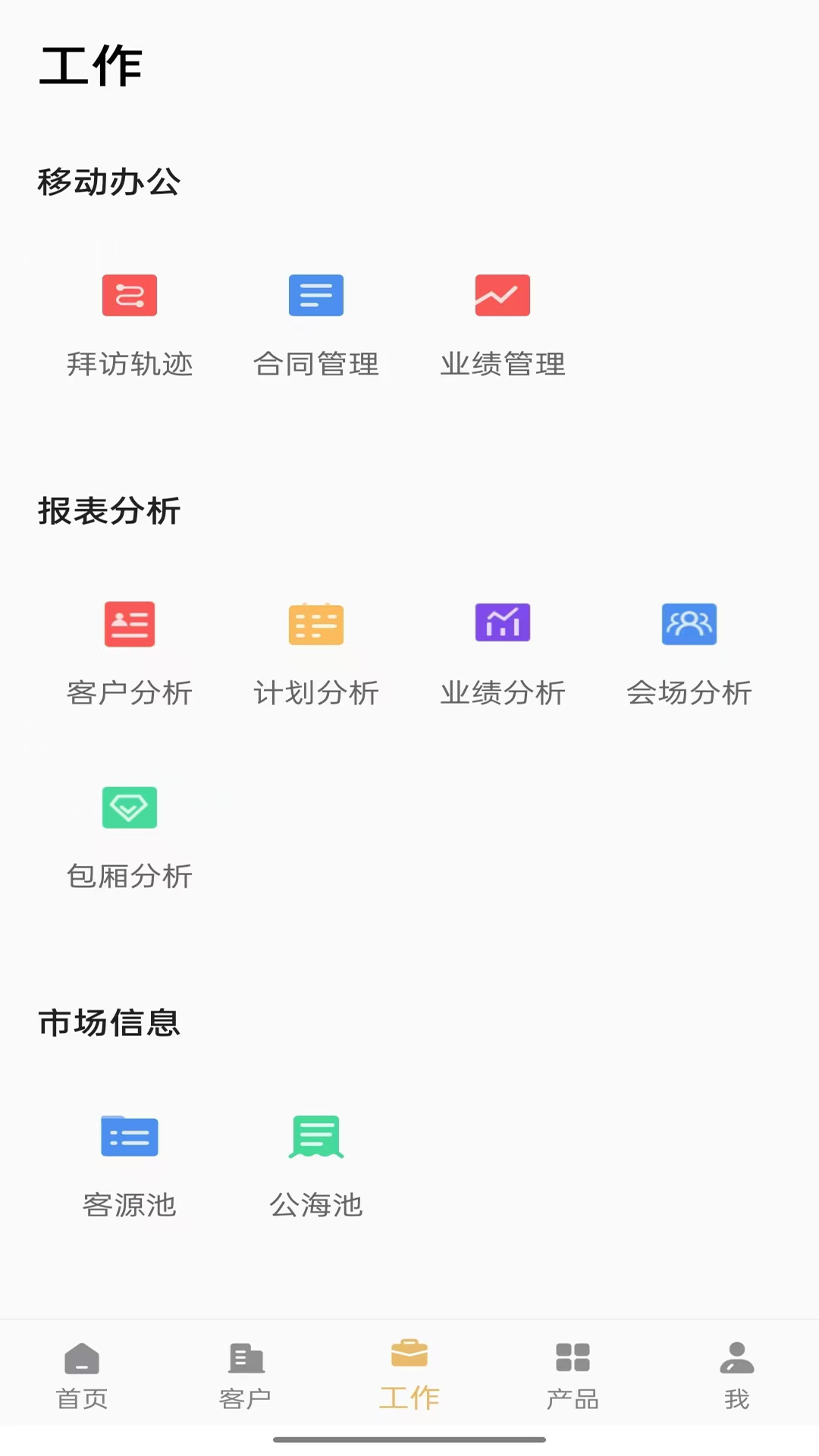The height and width of the screenshot is (1456, 819).
Task: Select the 包厢分析 private room analysis icon
Action: pyautogui.click(x=129, y=808)
